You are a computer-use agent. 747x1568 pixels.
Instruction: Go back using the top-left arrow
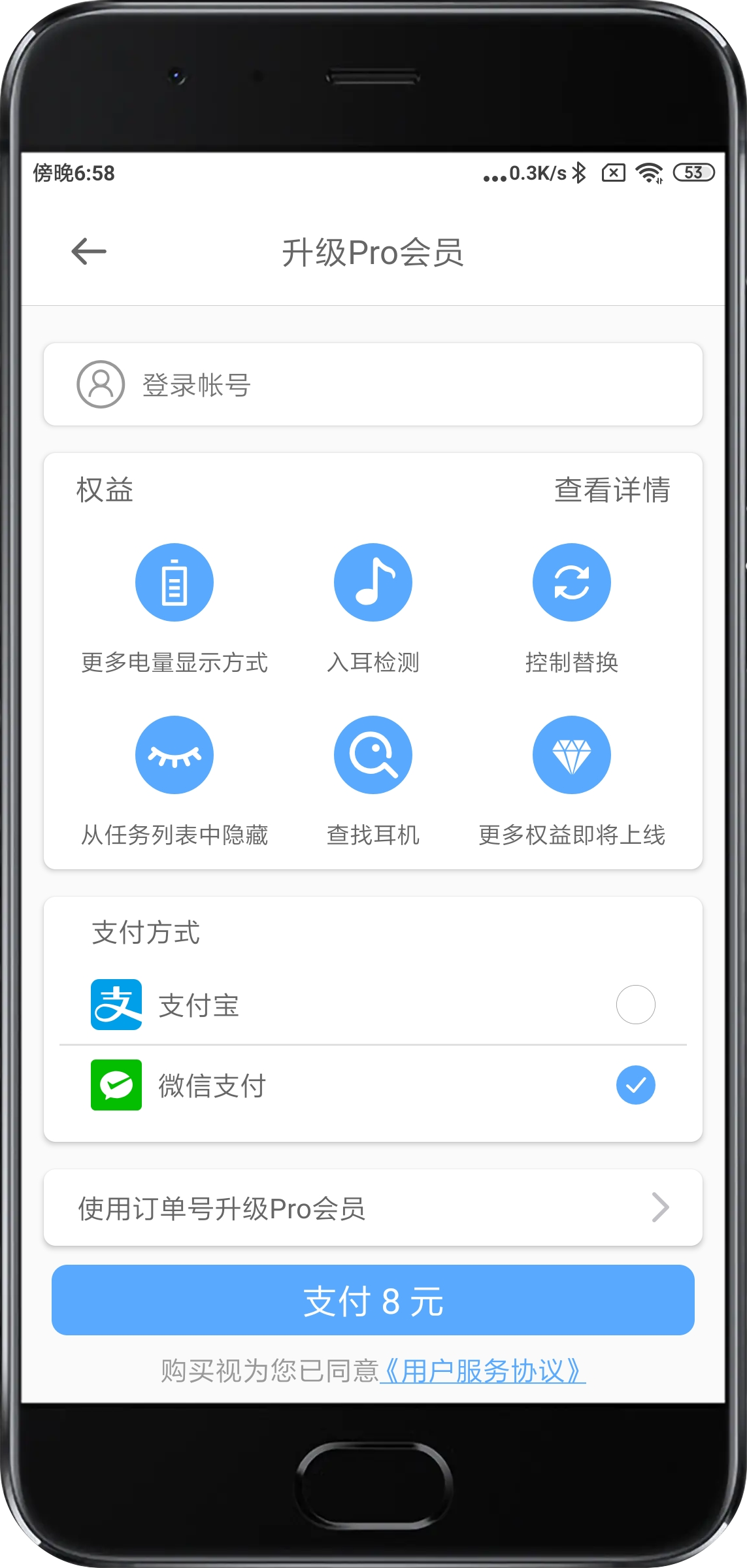pos(89,252)
